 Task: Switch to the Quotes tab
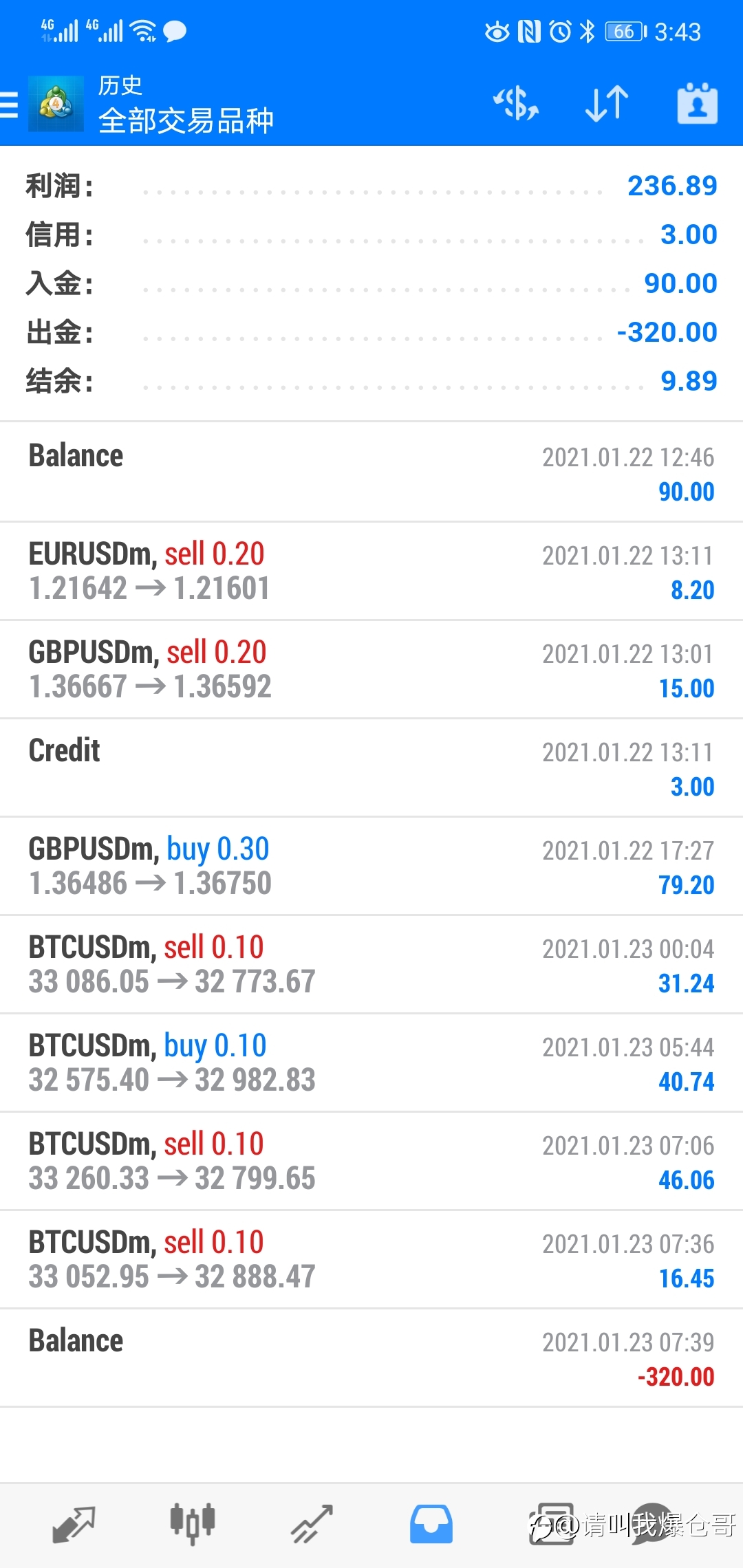tap(74, 1525)
